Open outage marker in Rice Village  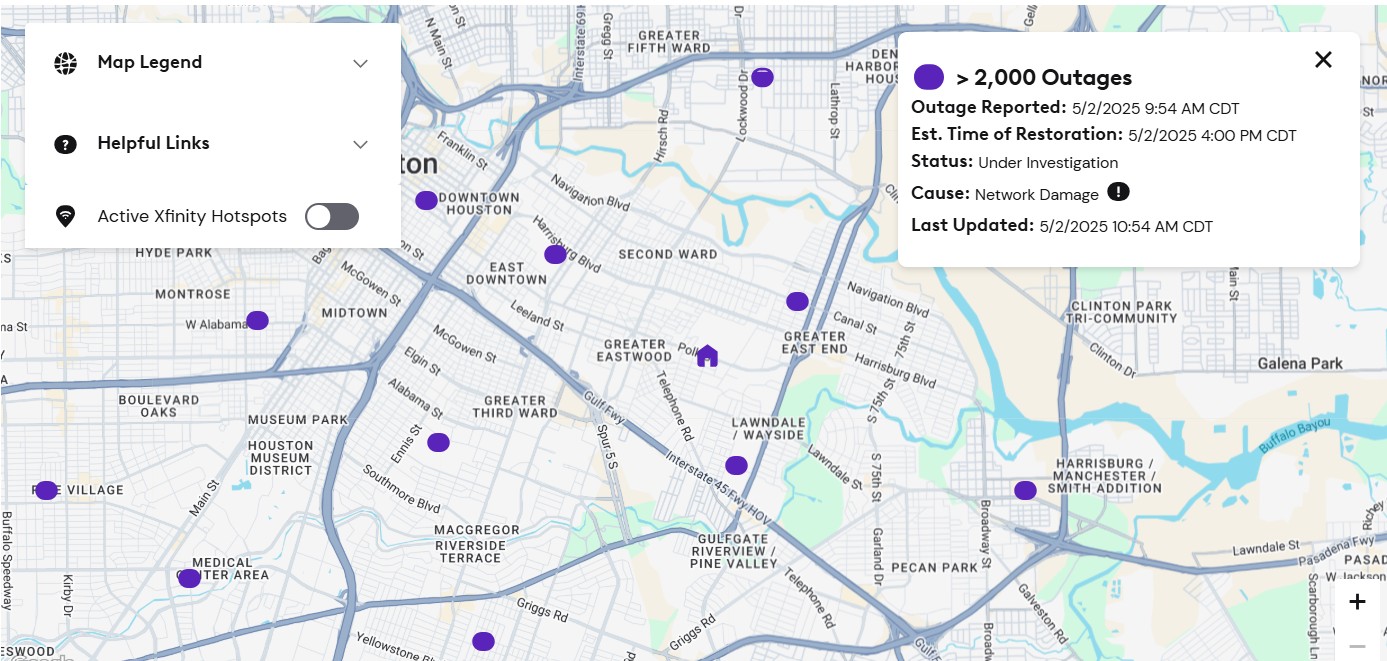click(x=46, y=490)
